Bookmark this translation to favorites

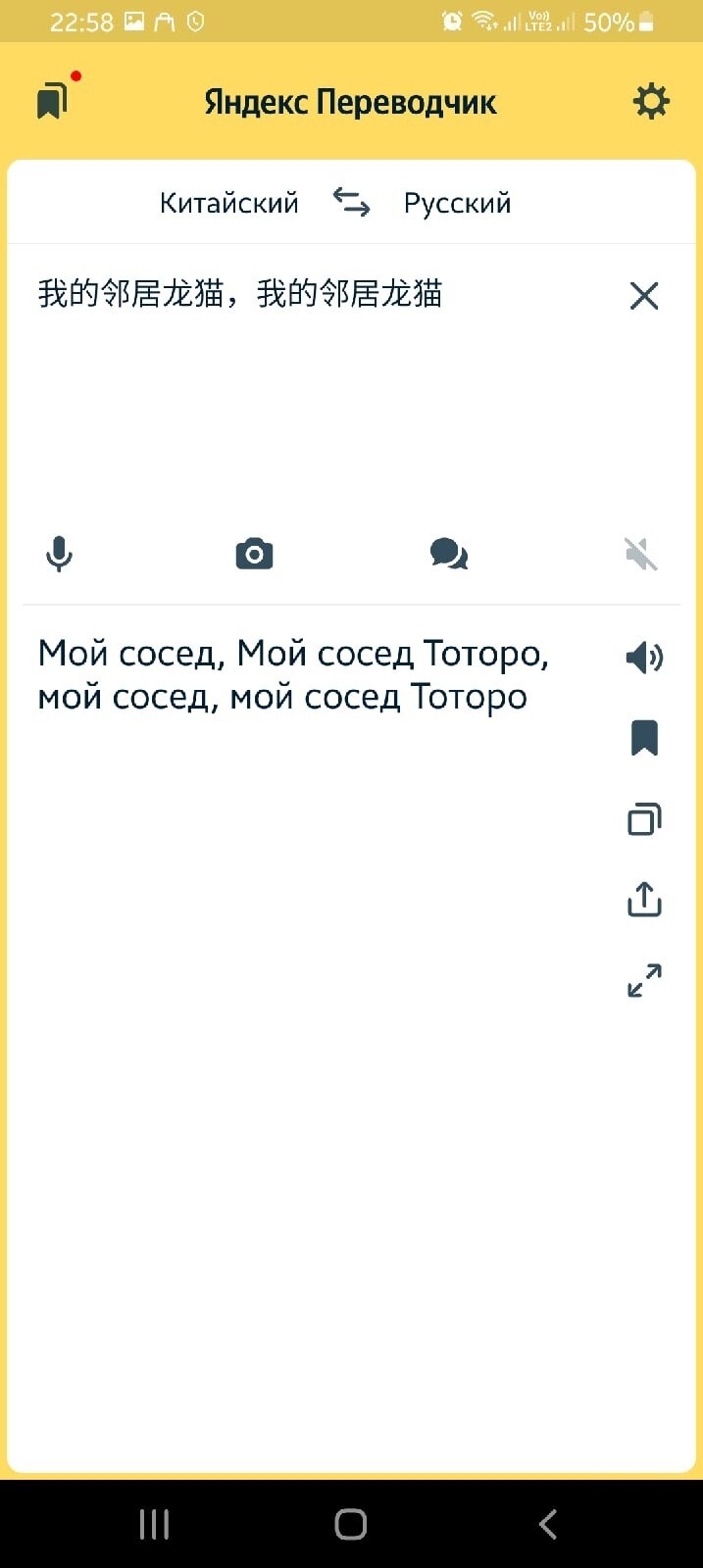click(644, 738)
